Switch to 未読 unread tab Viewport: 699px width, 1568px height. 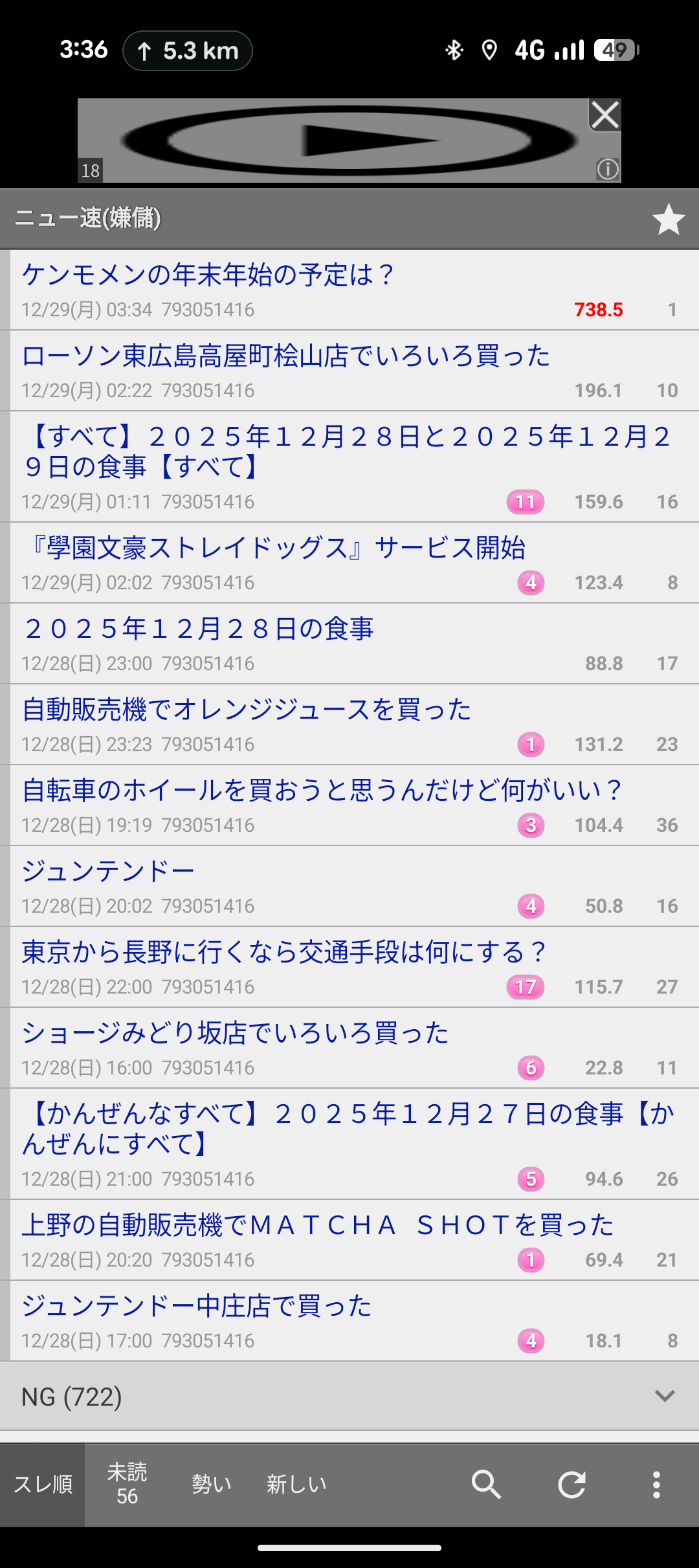pyautogui.click(x=128, y=1485)
